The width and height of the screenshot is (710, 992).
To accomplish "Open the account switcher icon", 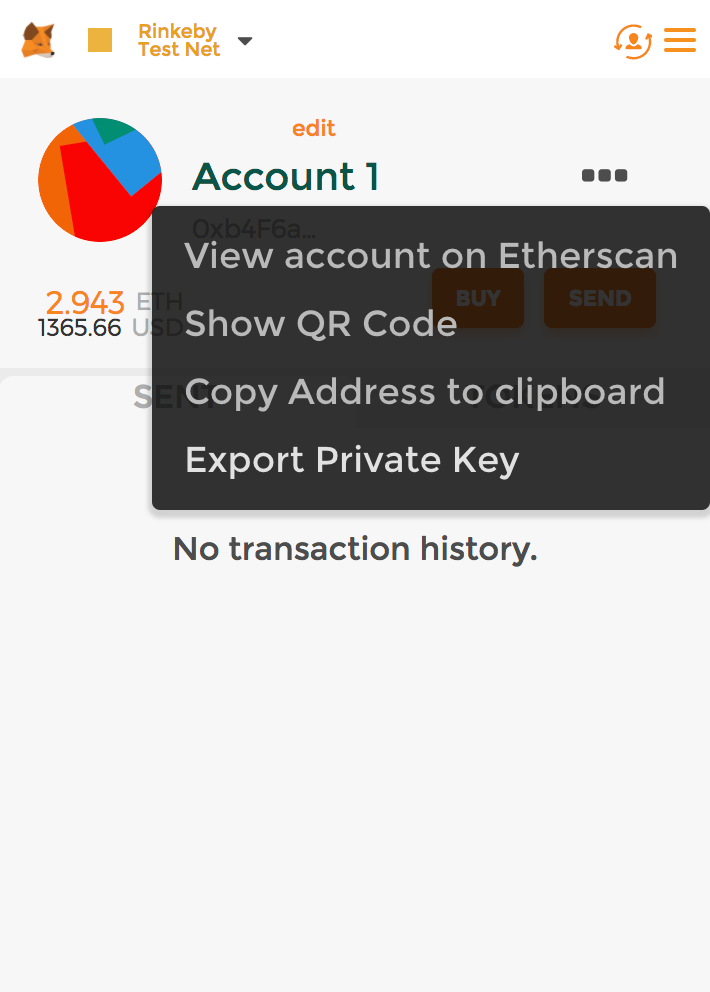I will (x=633, y=41).
